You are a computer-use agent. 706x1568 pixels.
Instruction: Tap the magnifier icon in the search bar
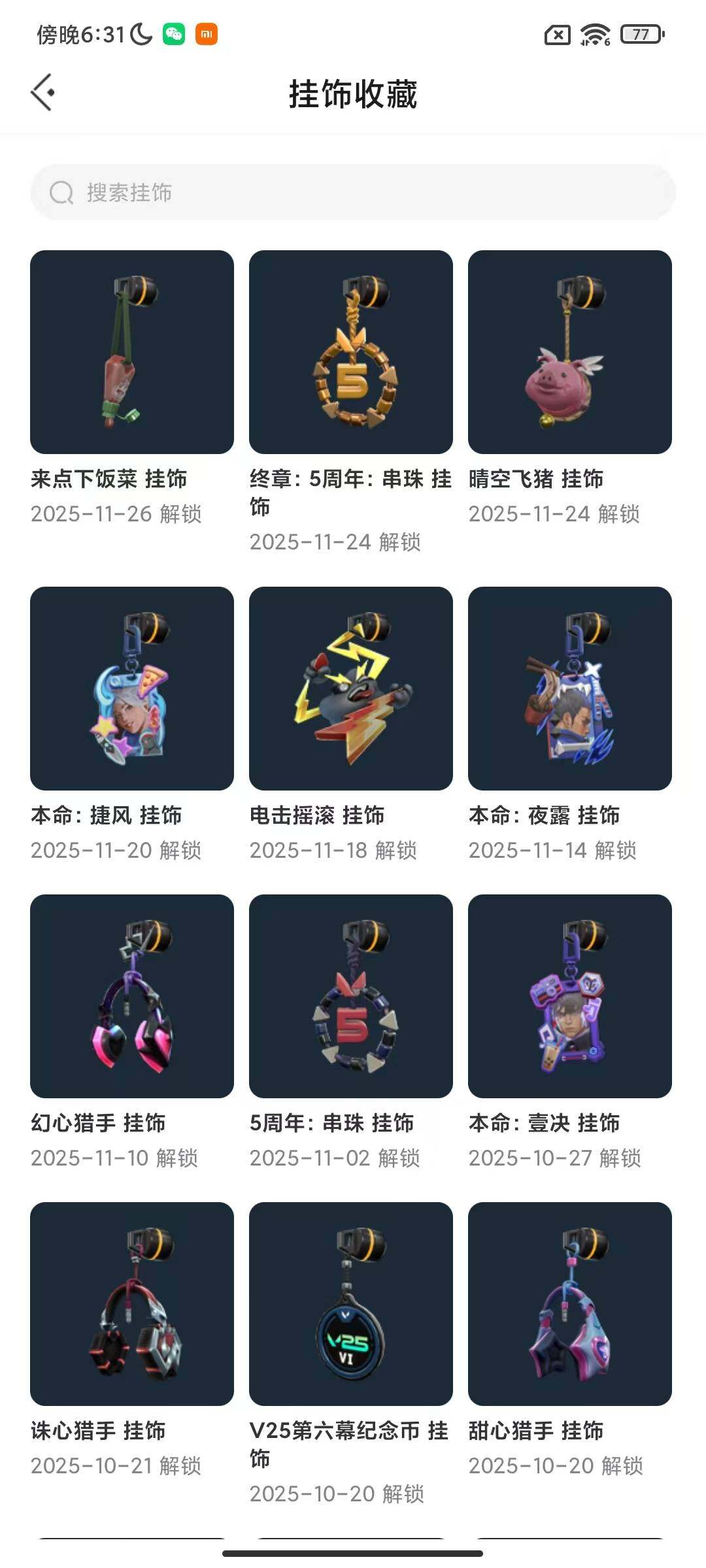coord(61,193)
